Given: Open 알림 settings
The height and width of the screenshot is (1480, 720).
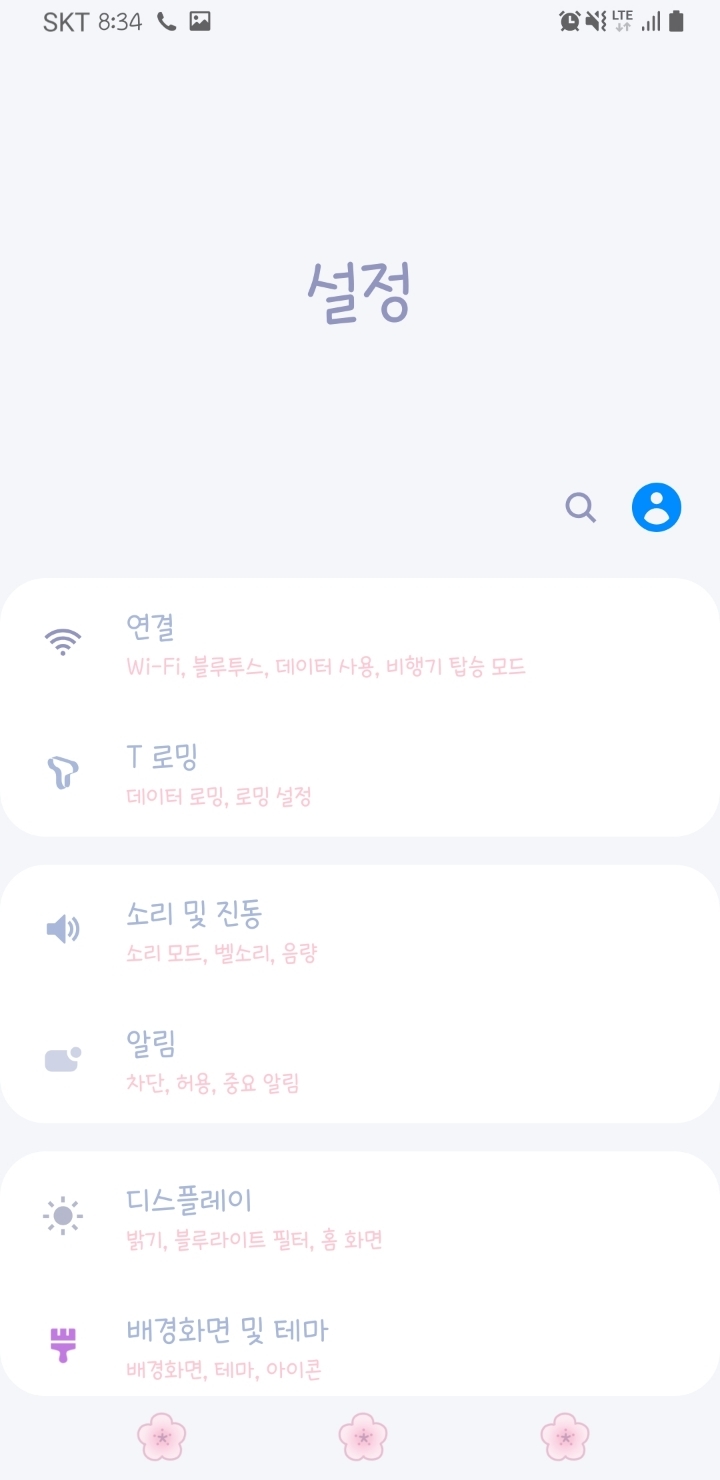Looking at the screenshot, I should pyautogui.click(x=360, y=1059).
